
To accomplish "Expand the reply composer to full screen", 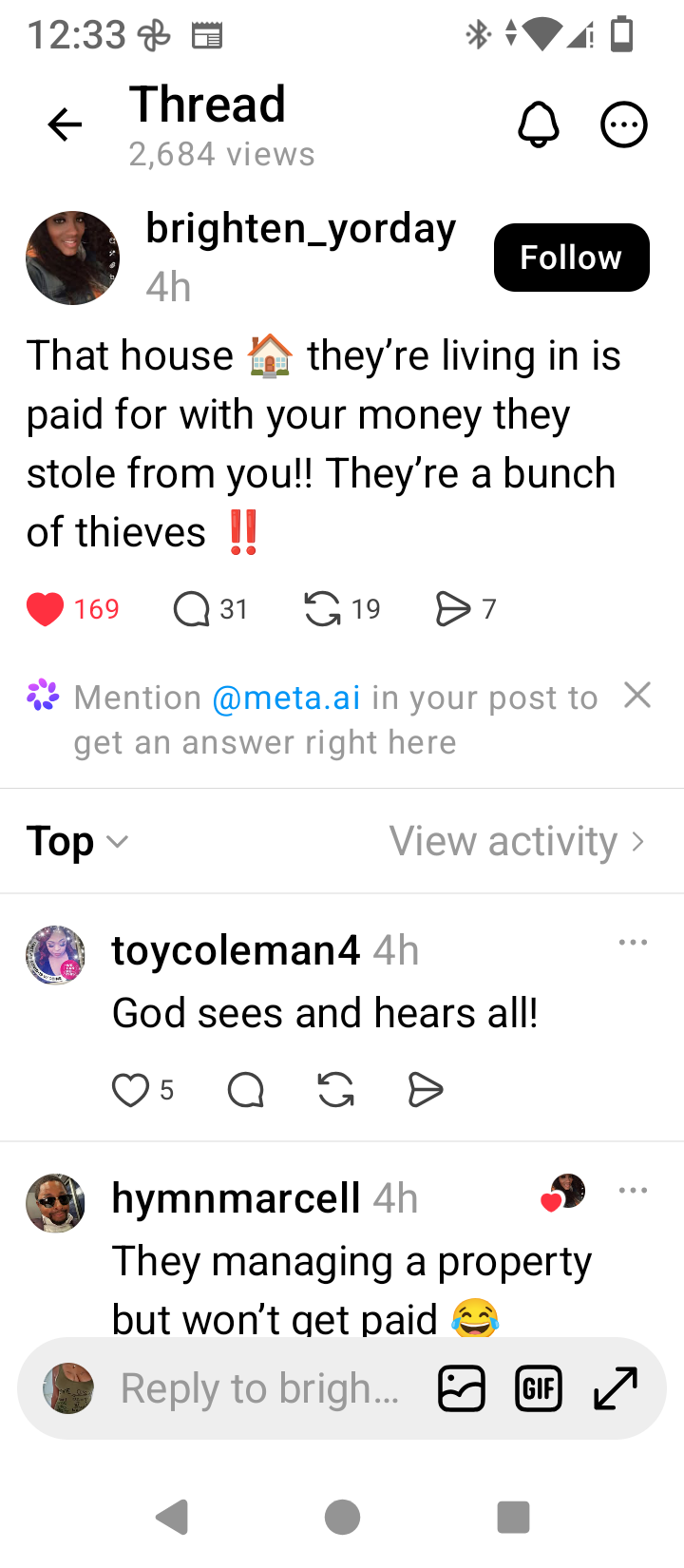I will (615, 1389).
